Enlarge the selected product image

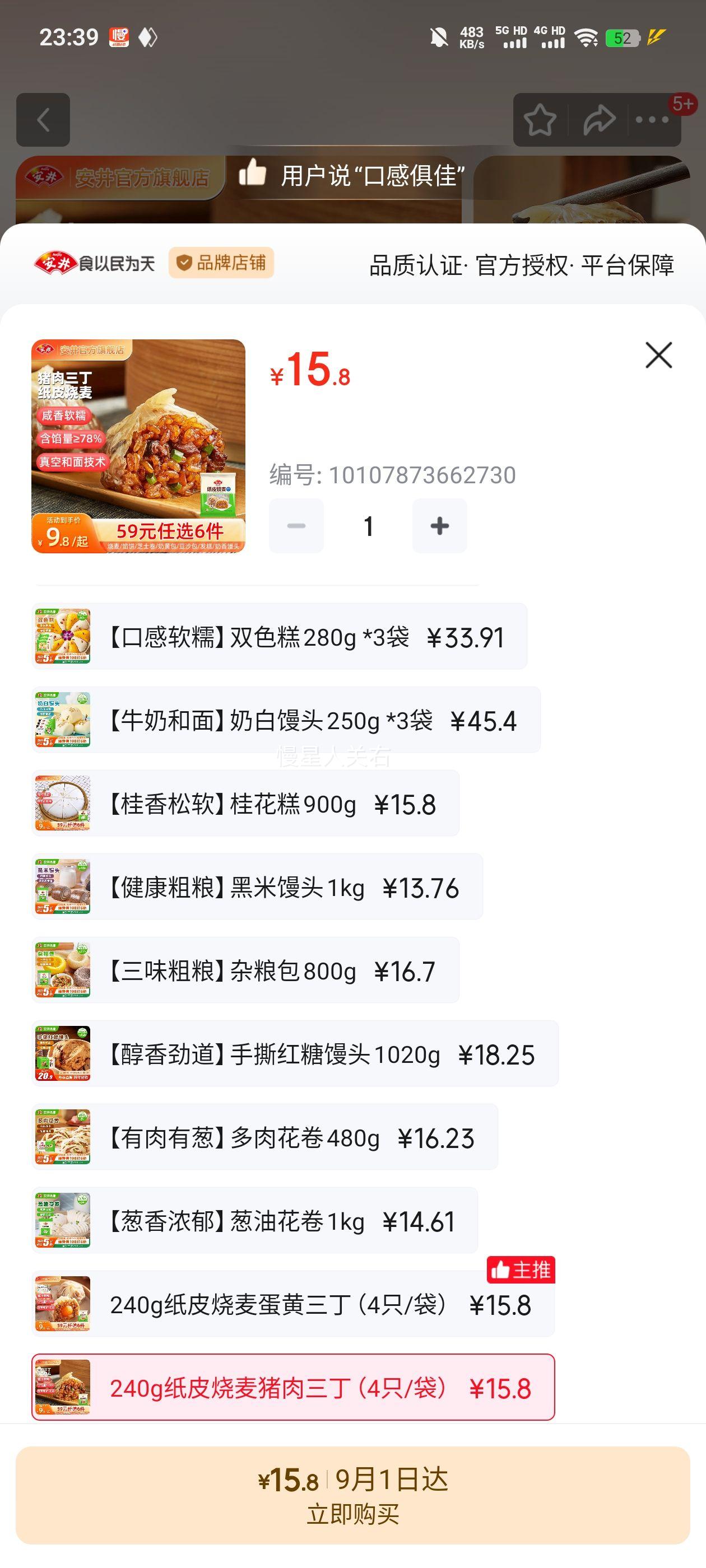click(138, 446)
